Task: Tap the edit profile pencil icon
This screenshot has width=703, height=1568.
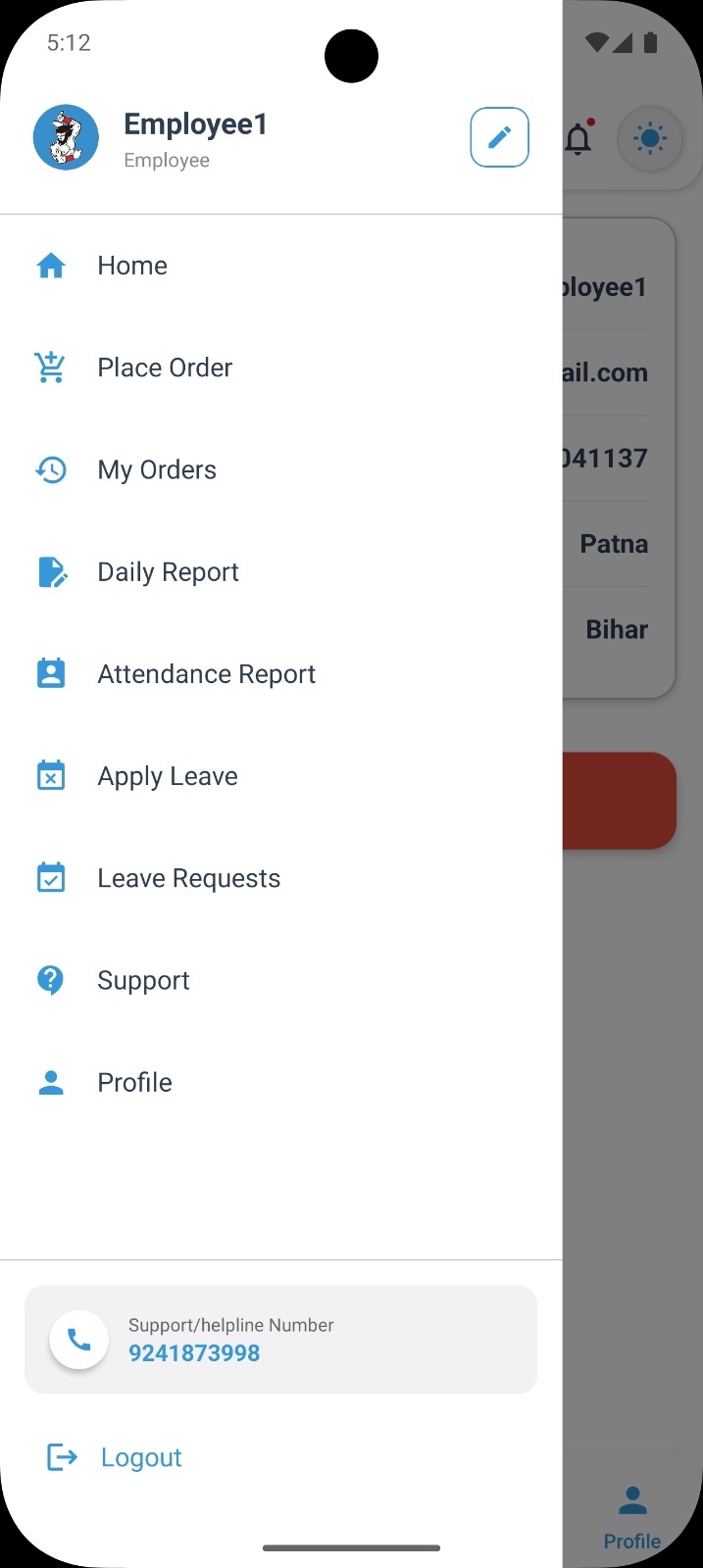Action: click(x=499, y=137)
